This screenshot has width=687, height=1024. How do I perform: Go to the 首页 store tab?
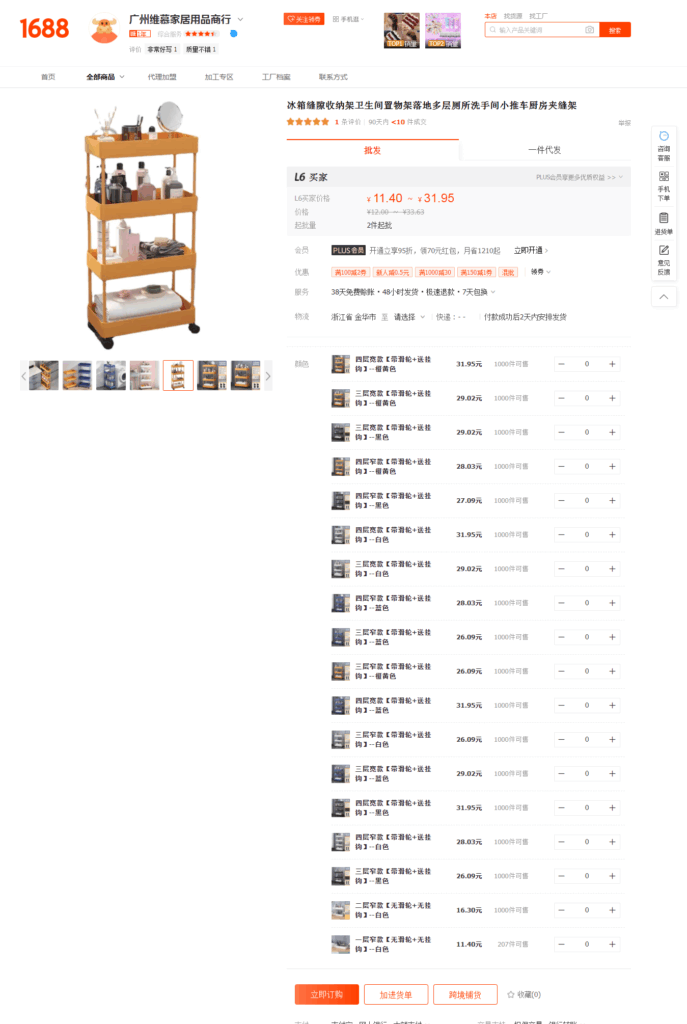point(48,77)
